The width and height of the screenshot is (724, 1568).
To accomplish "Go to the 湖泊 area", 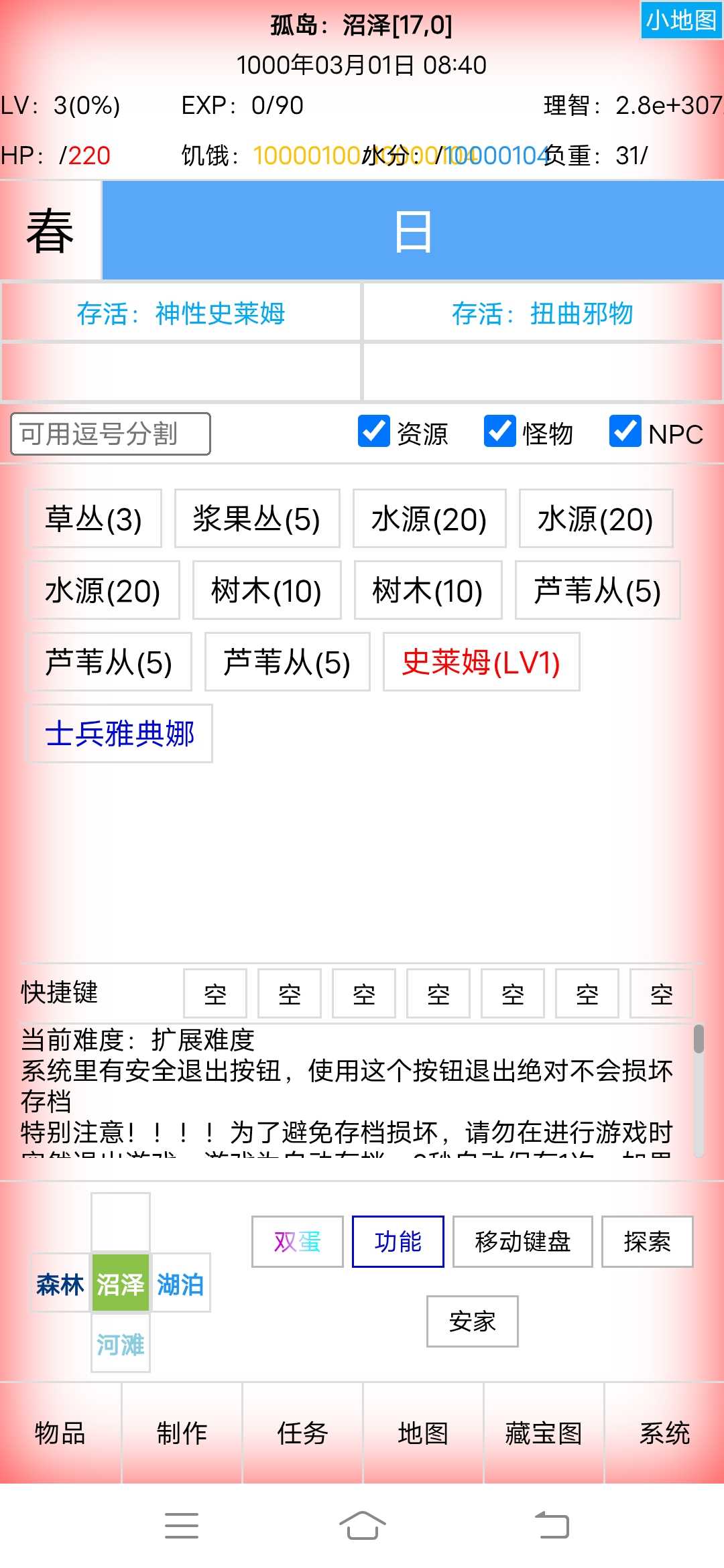I will 180,1285.
